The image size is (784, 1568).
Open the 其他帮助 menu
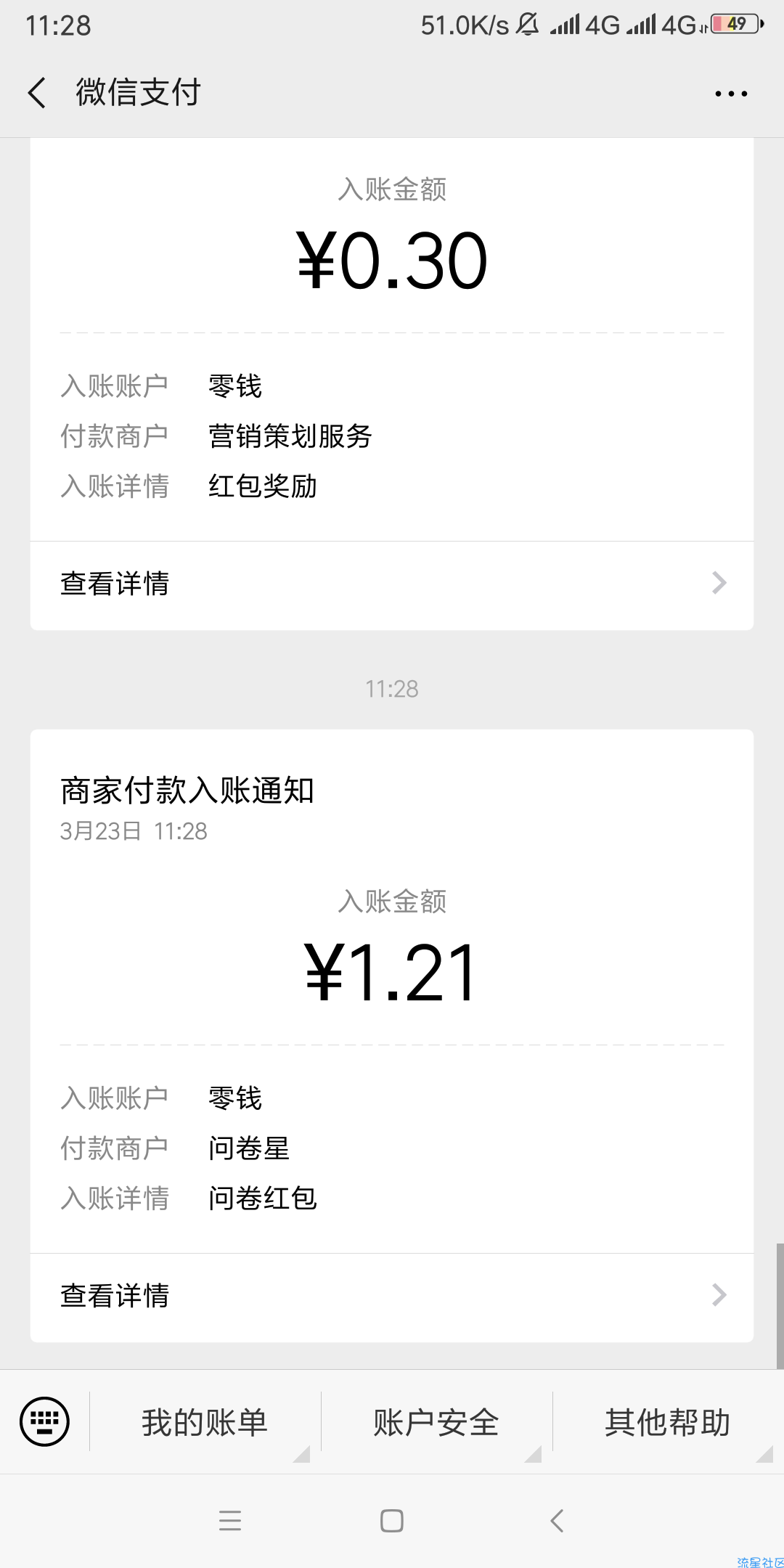pos(668,1421)
